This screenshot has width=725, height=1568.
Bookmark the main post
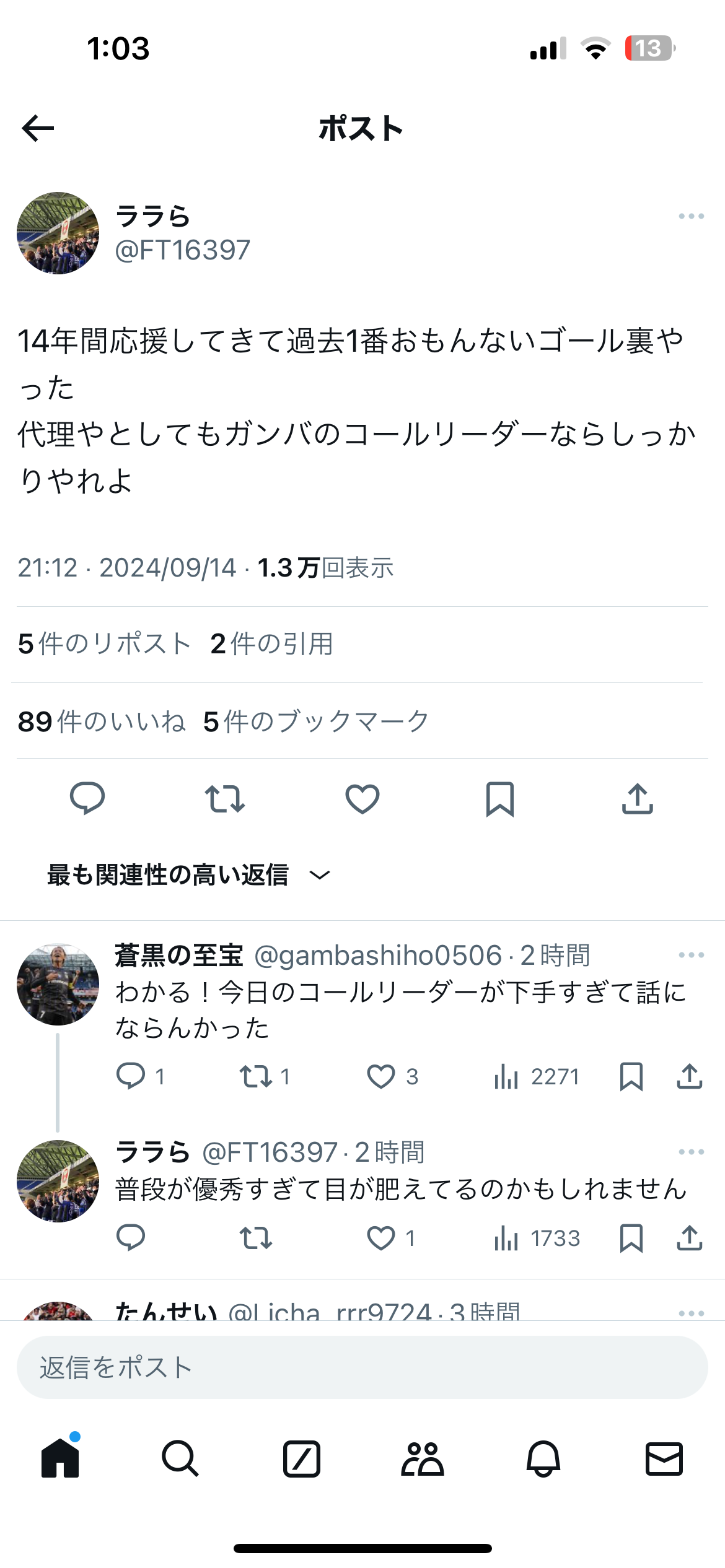click(x=499, y=798)
